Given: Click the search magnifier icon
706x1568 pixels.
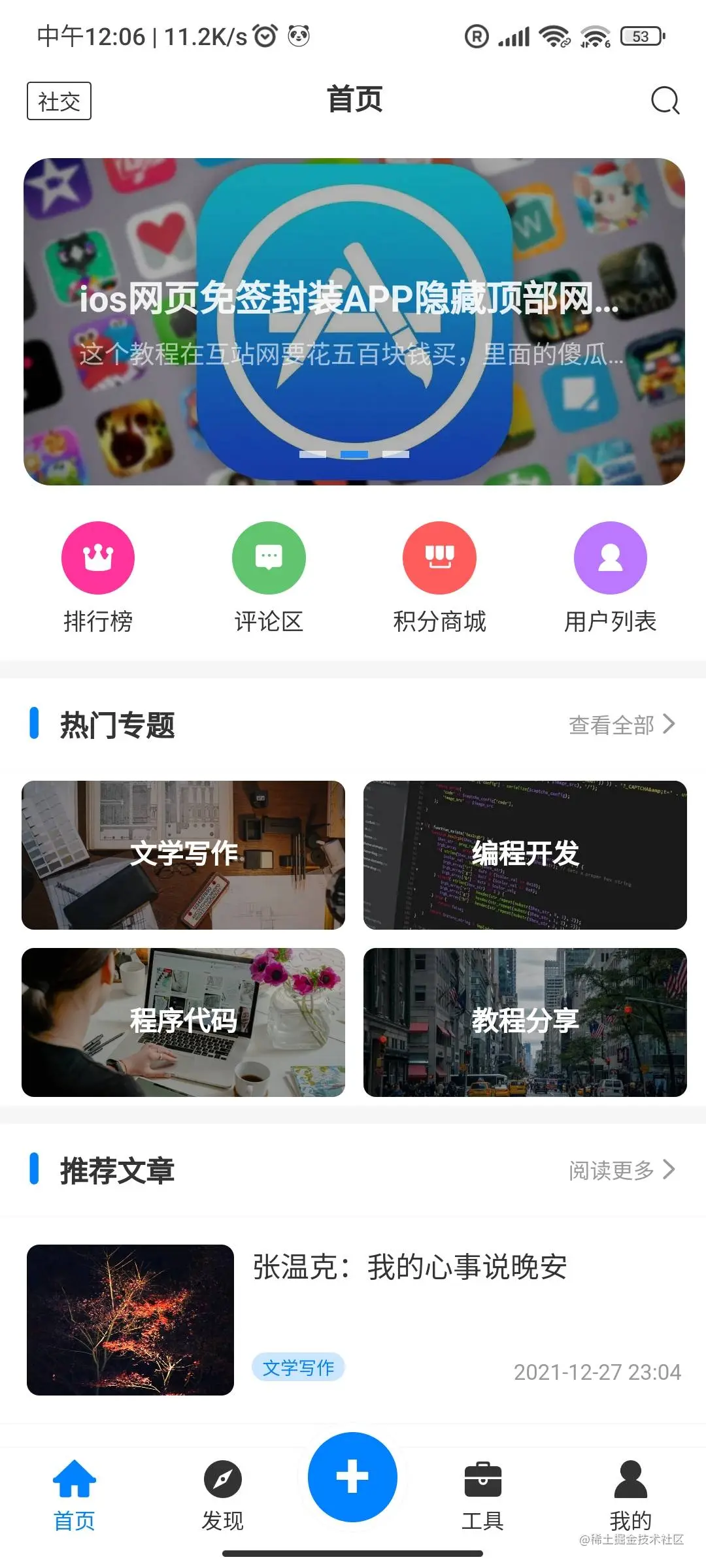Looking at the screenshot, I should (665, 101).
